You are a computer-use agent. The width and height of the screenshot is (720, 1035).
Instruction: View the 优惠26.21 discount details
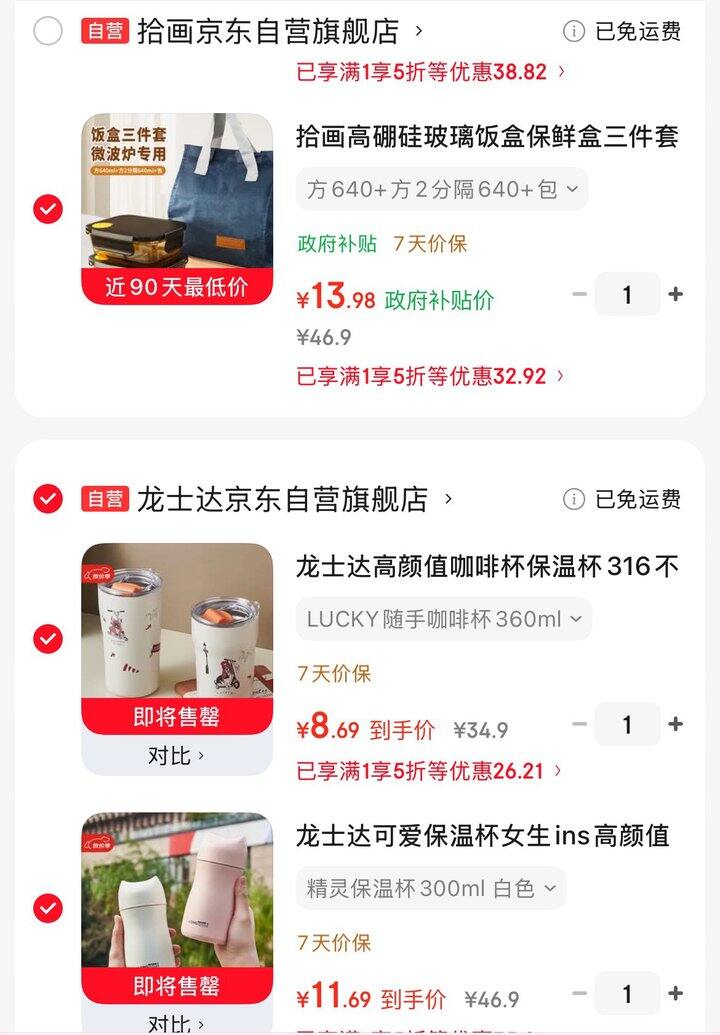coord(430,770)
